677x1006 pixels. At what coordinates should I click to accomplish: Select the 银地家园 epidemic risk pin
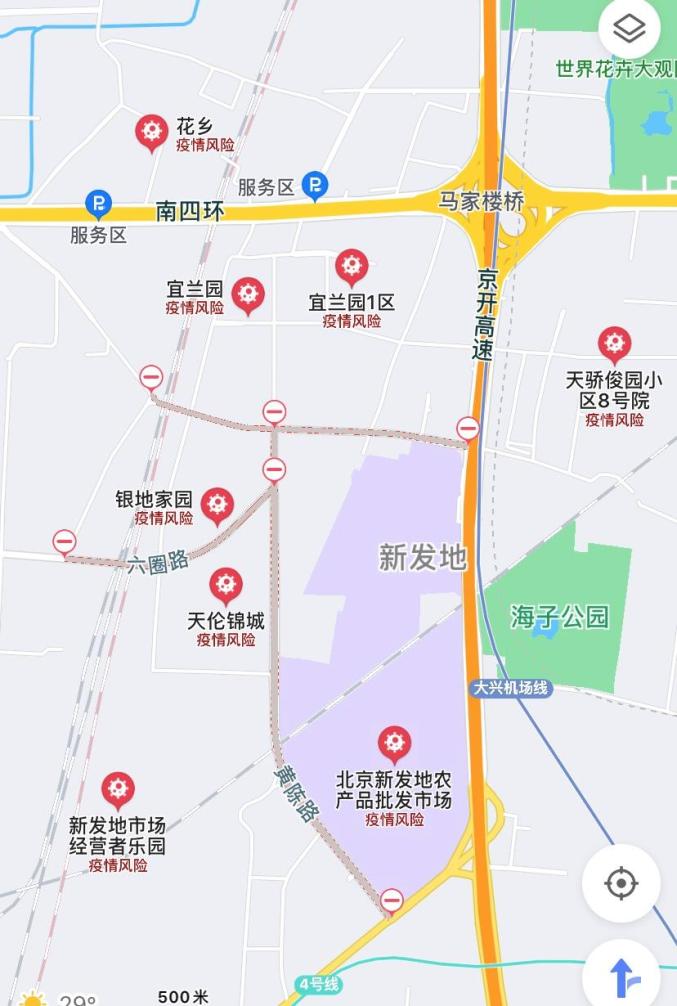tap(217, 505)
